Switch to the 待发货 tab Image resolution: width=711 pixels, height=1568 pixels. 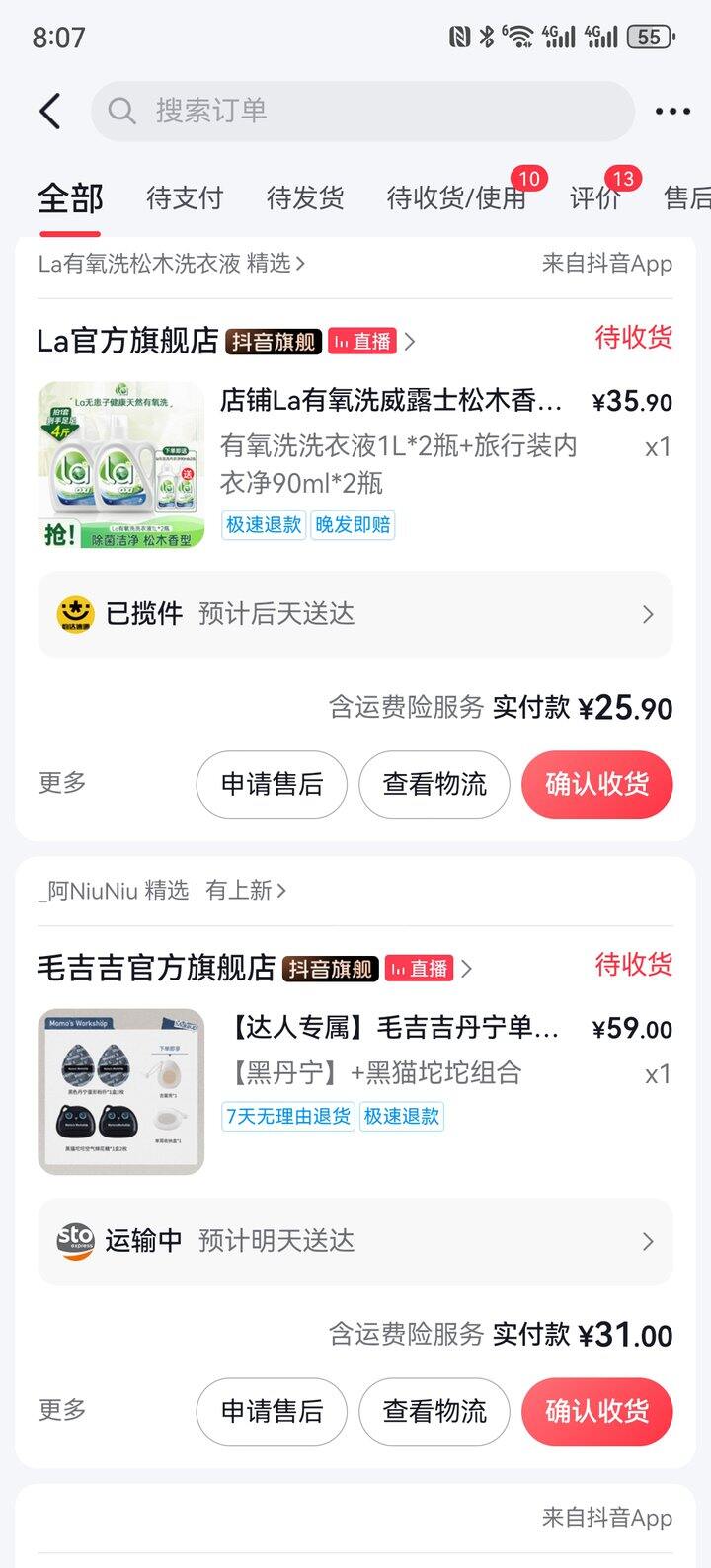point(305,197)
